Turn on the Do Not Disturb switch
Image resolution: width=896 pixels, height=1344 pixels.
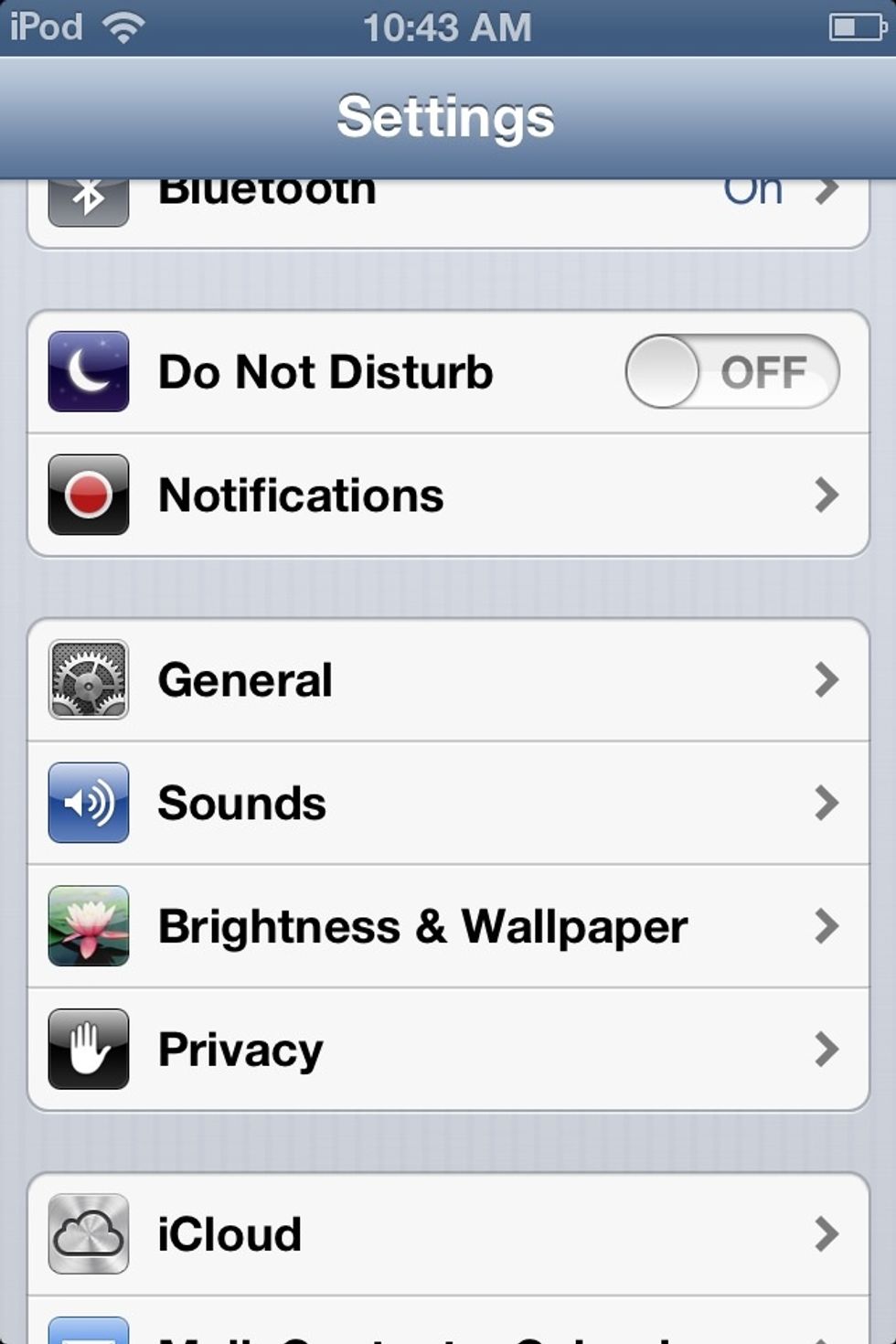tap(731, 371)
